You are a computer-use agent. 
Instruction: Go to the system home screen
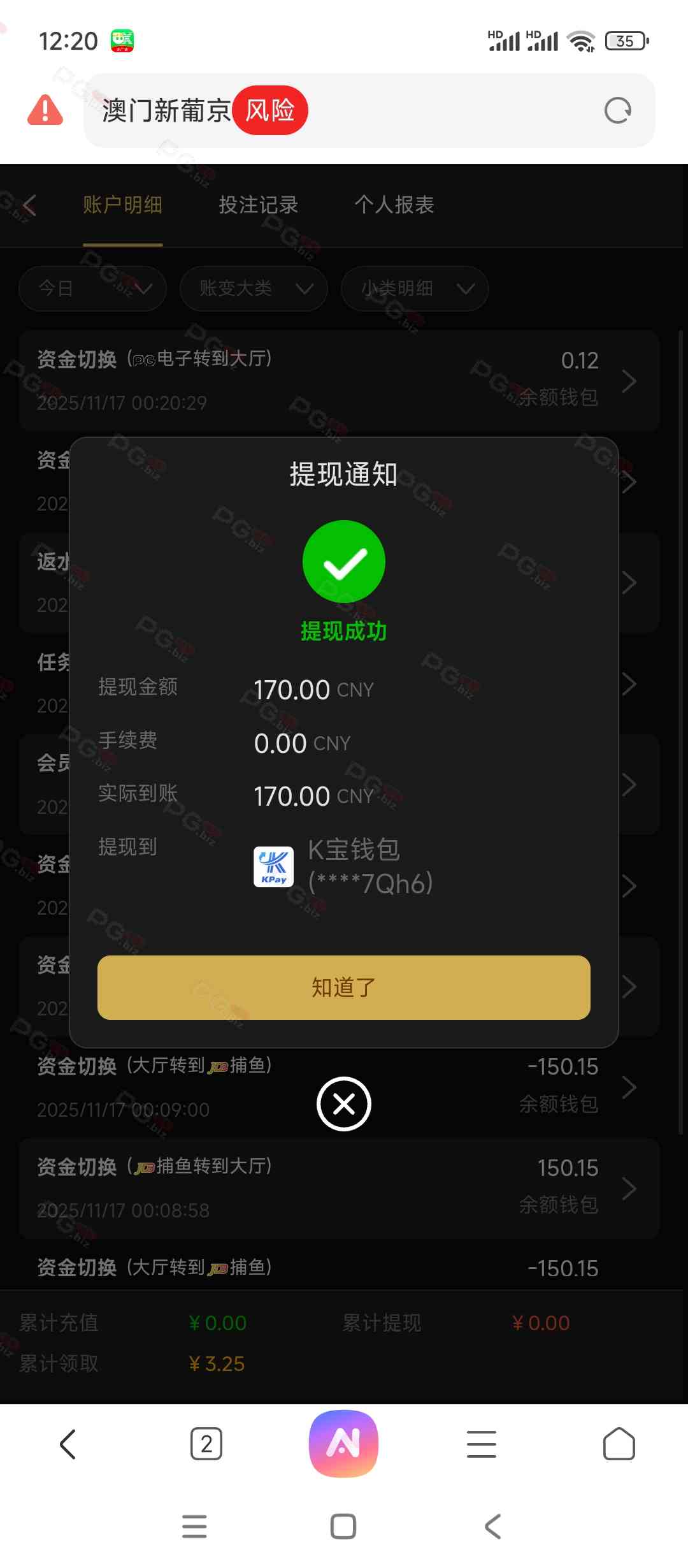pos(343,1527)
